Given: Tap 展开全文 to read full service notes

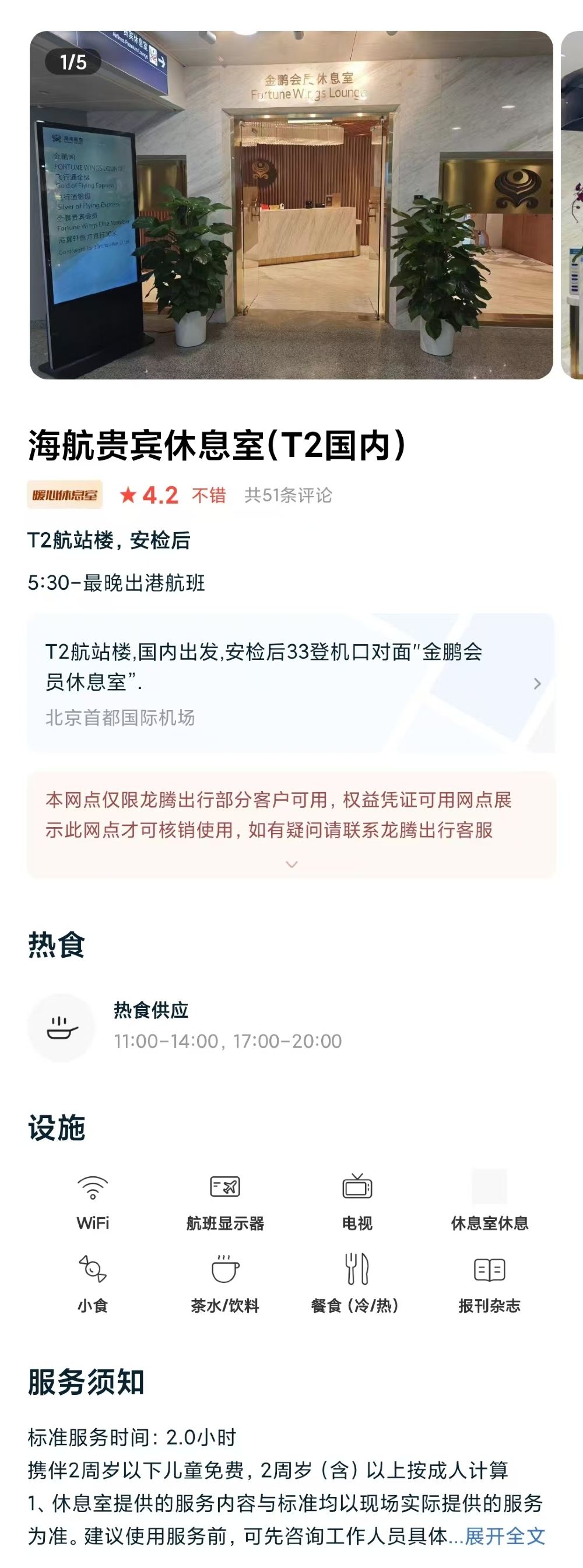Looking at the screenshot, I should pyautogui.click(x=505, y=1536).
